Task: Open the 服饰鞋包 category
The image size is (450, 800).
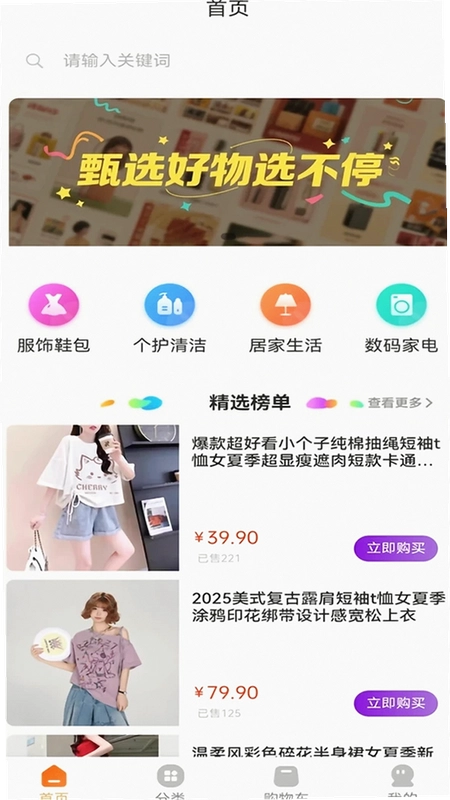Action: tap(54, 319)
